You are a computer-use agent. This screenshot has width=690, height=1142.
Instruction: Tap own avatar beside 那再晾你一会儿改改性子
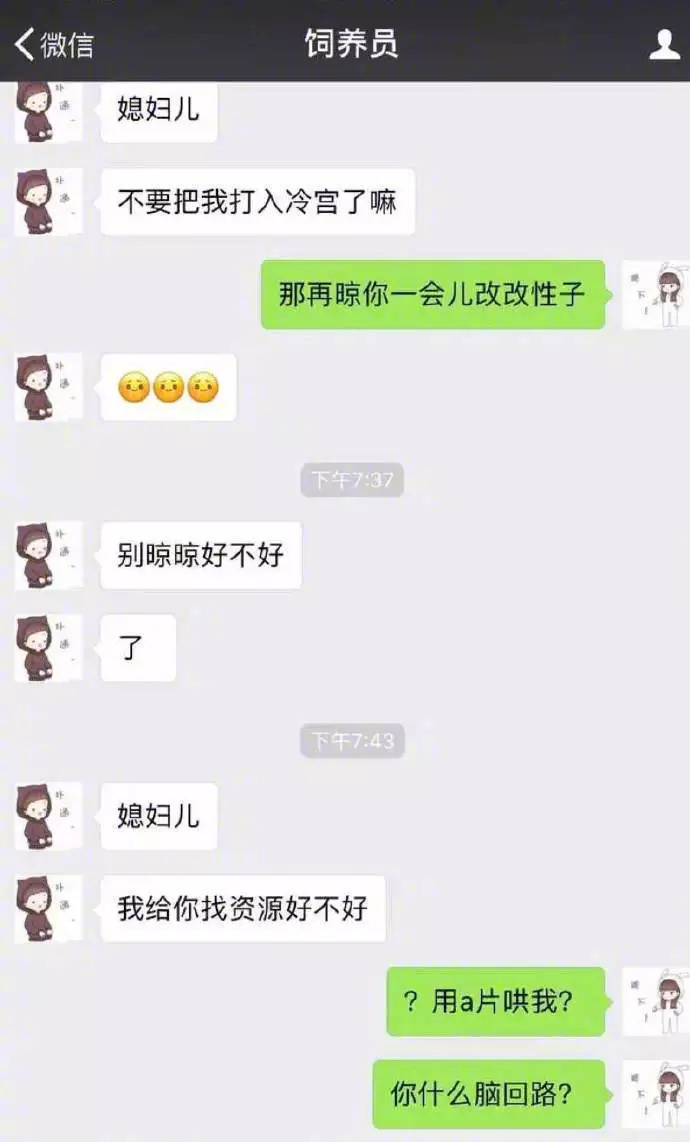[656, 294]
